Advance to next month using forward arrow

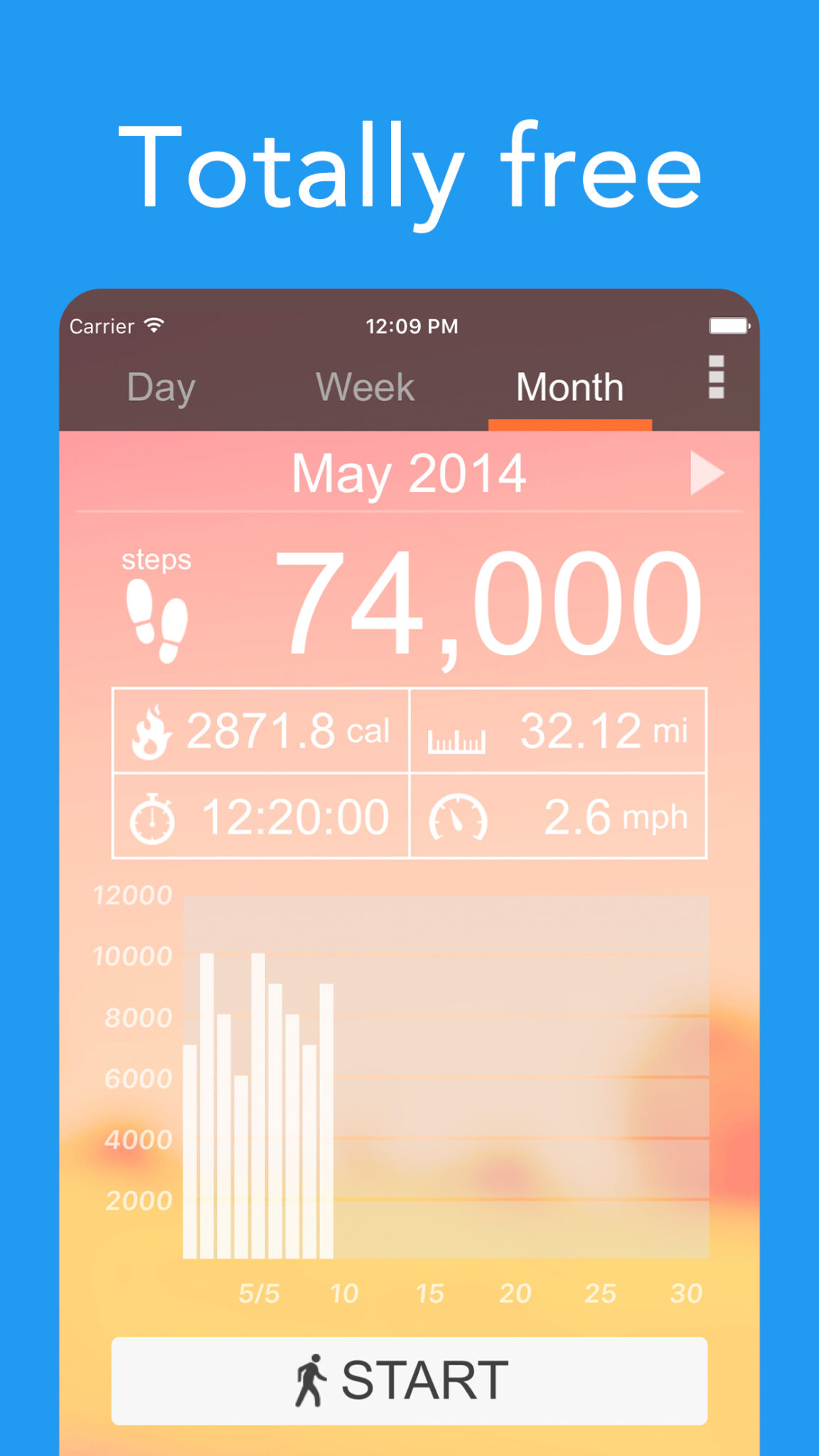pos(706,472)
